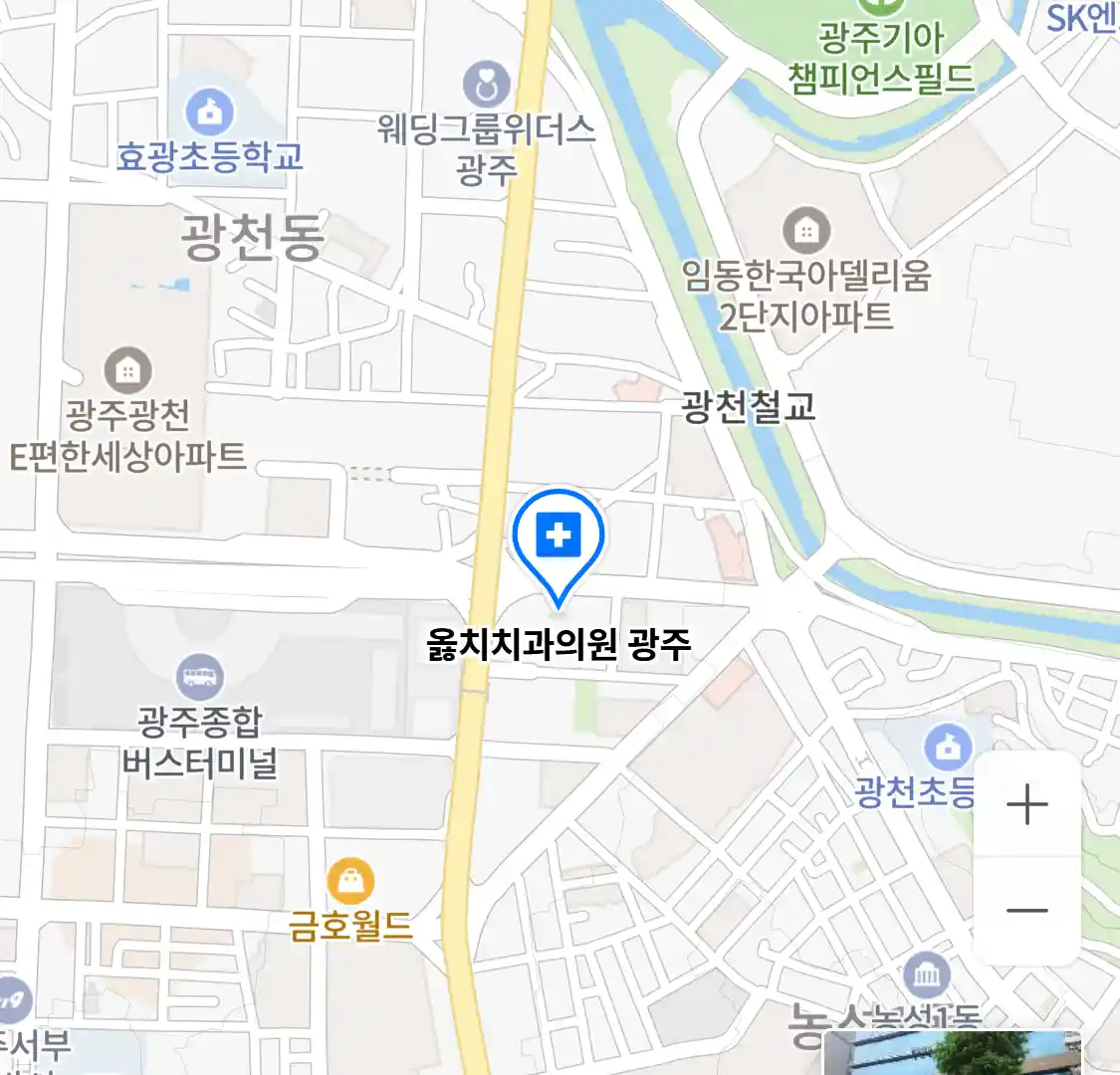The height and width of the screenshot is (1075, 1120).
Task: Select 임동한국아델리움 2단지아파트 marker
Action: pos(806,232)
